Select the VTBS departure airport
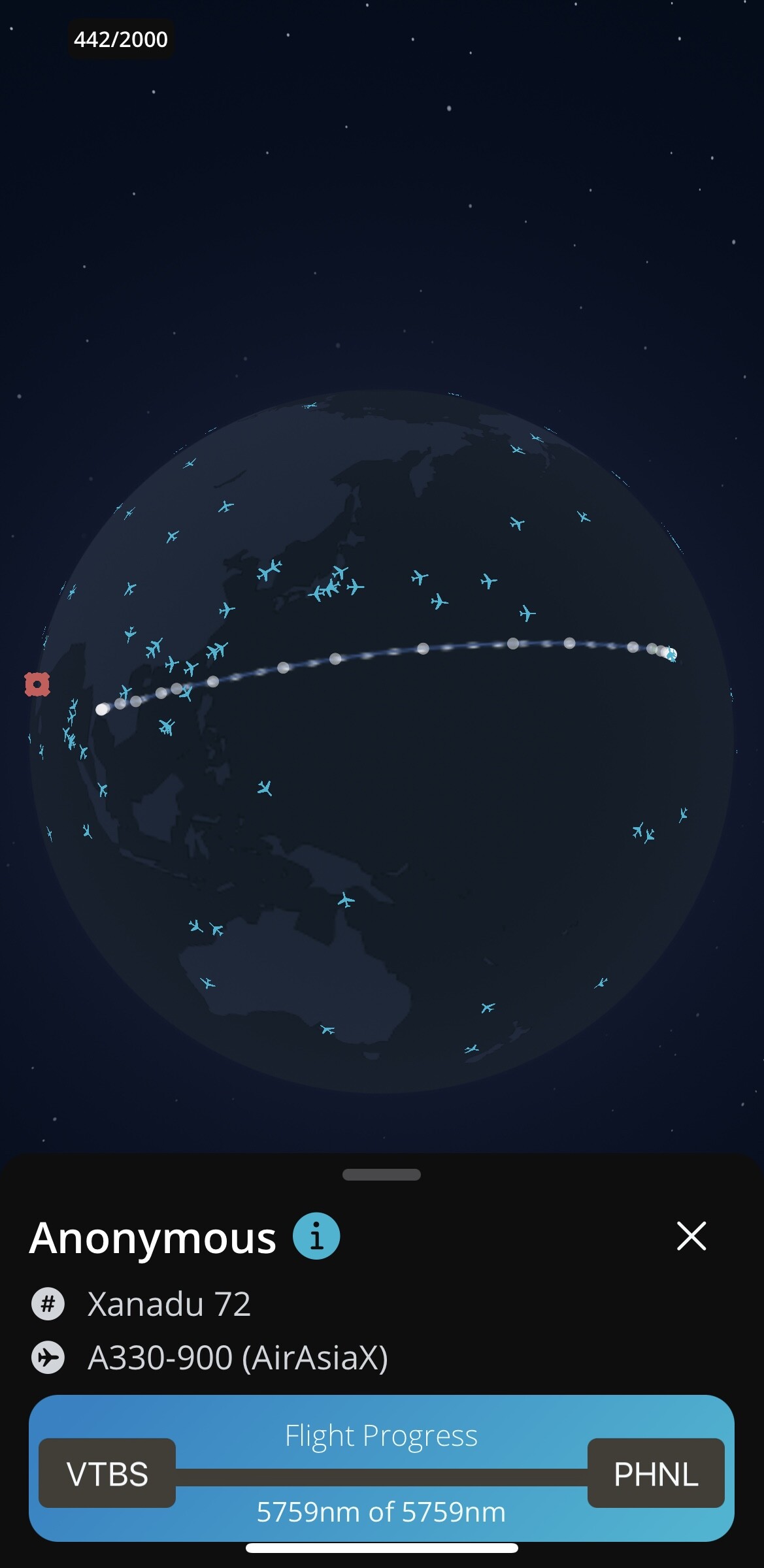Image resolution: width=764 pixels, height=1568 pixels. coord(107,1473)
